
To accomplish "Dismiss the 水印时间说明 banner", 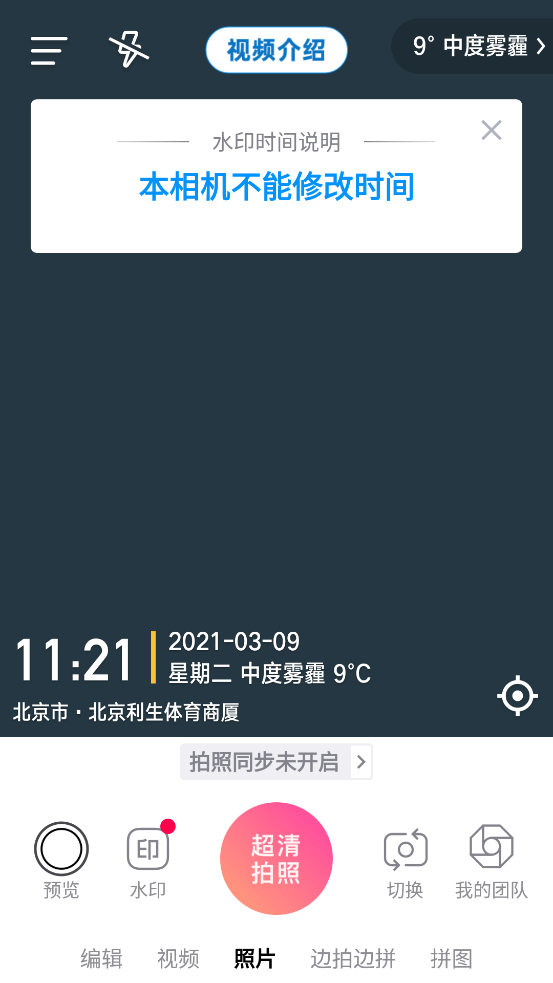I will 492,130.
